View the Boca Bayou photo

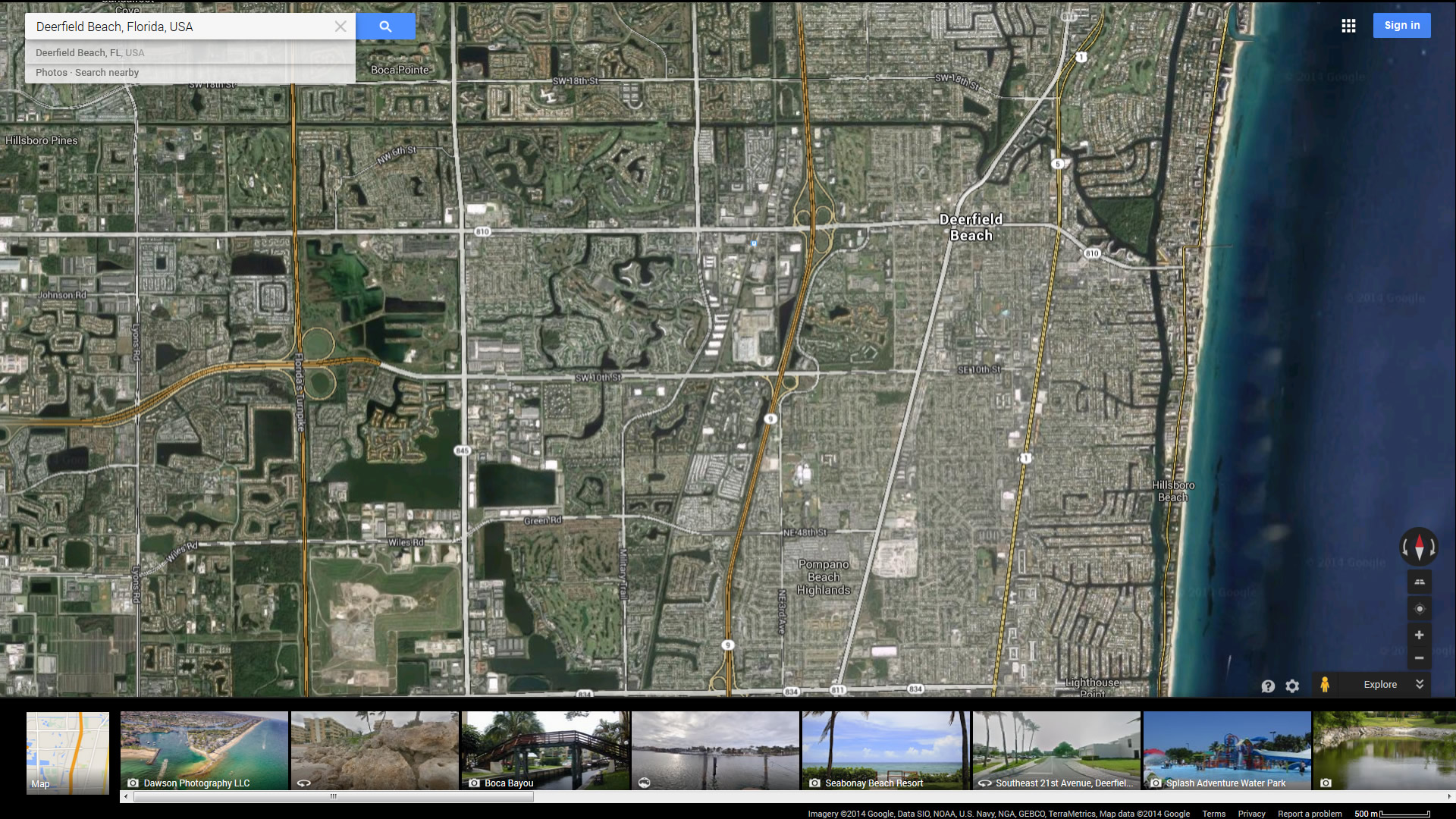[545, 751]
